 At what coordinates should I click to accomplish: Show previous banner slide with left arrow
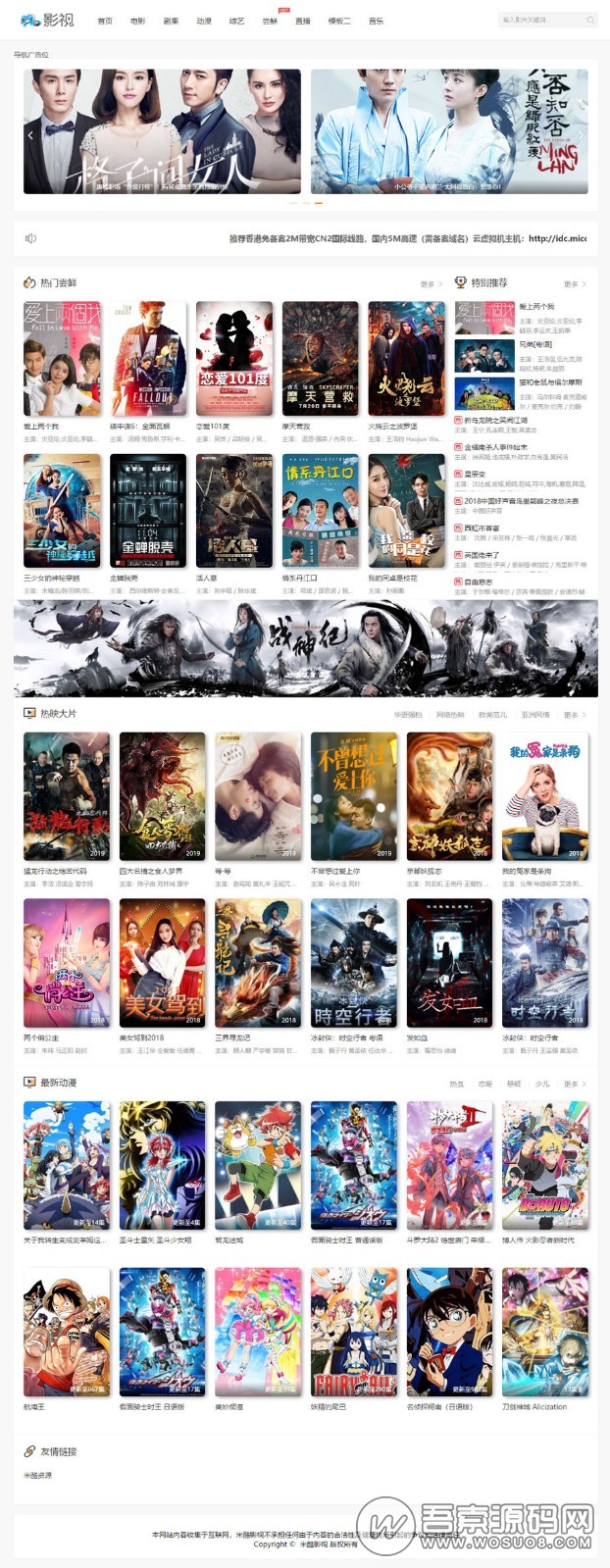click(30, 135)
